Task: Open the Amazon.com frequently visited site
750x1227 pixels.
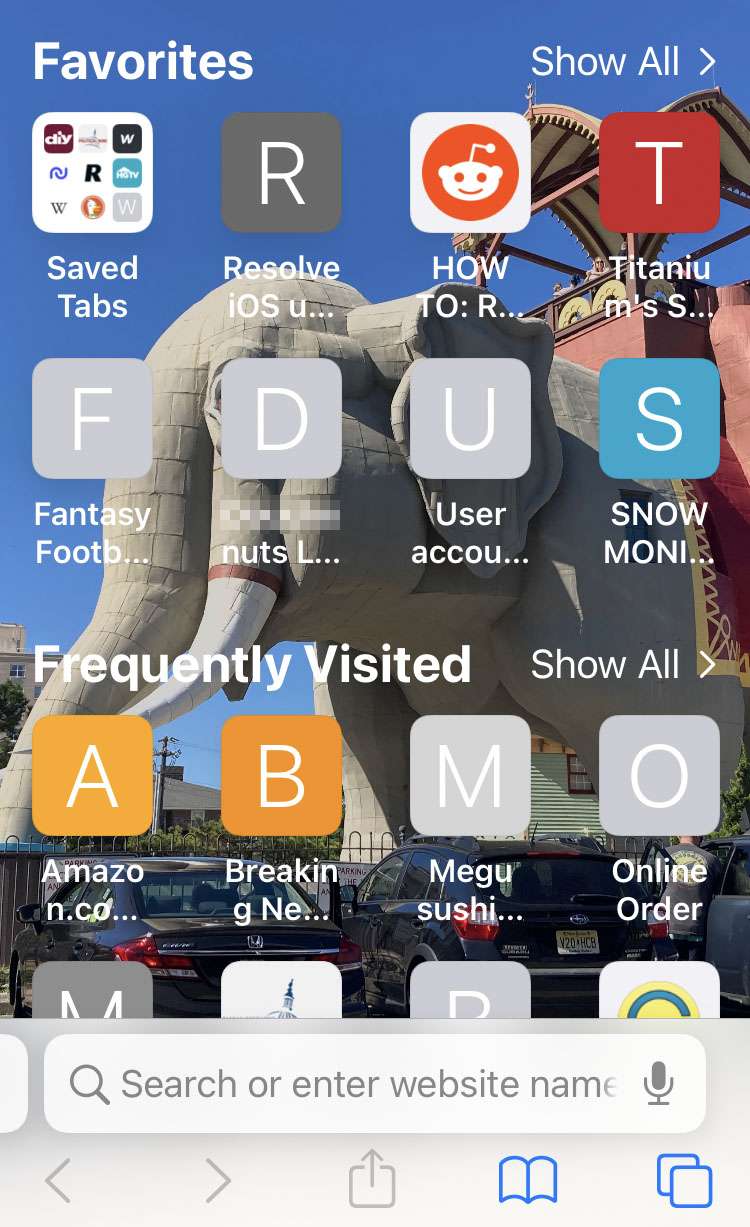Action: [93, 775]
